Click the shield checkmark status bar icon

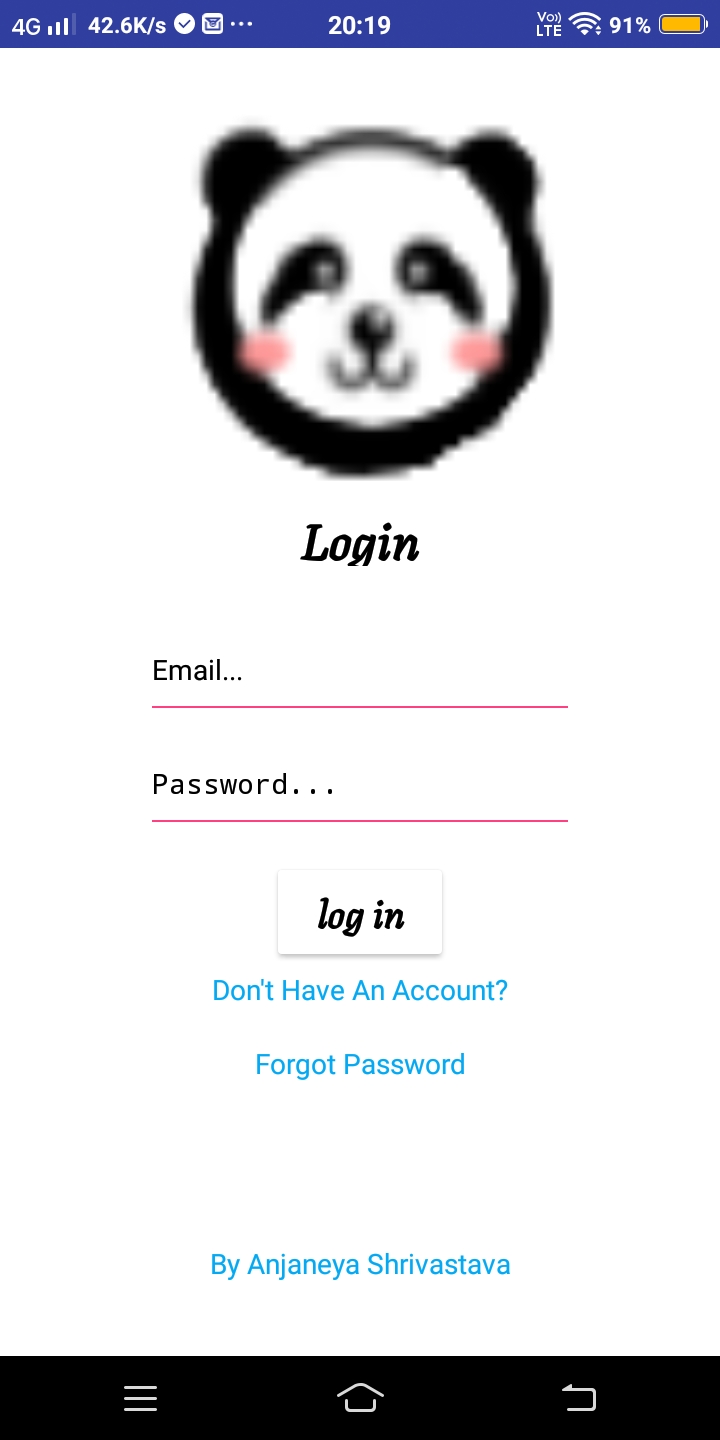(x=182, y=25)
